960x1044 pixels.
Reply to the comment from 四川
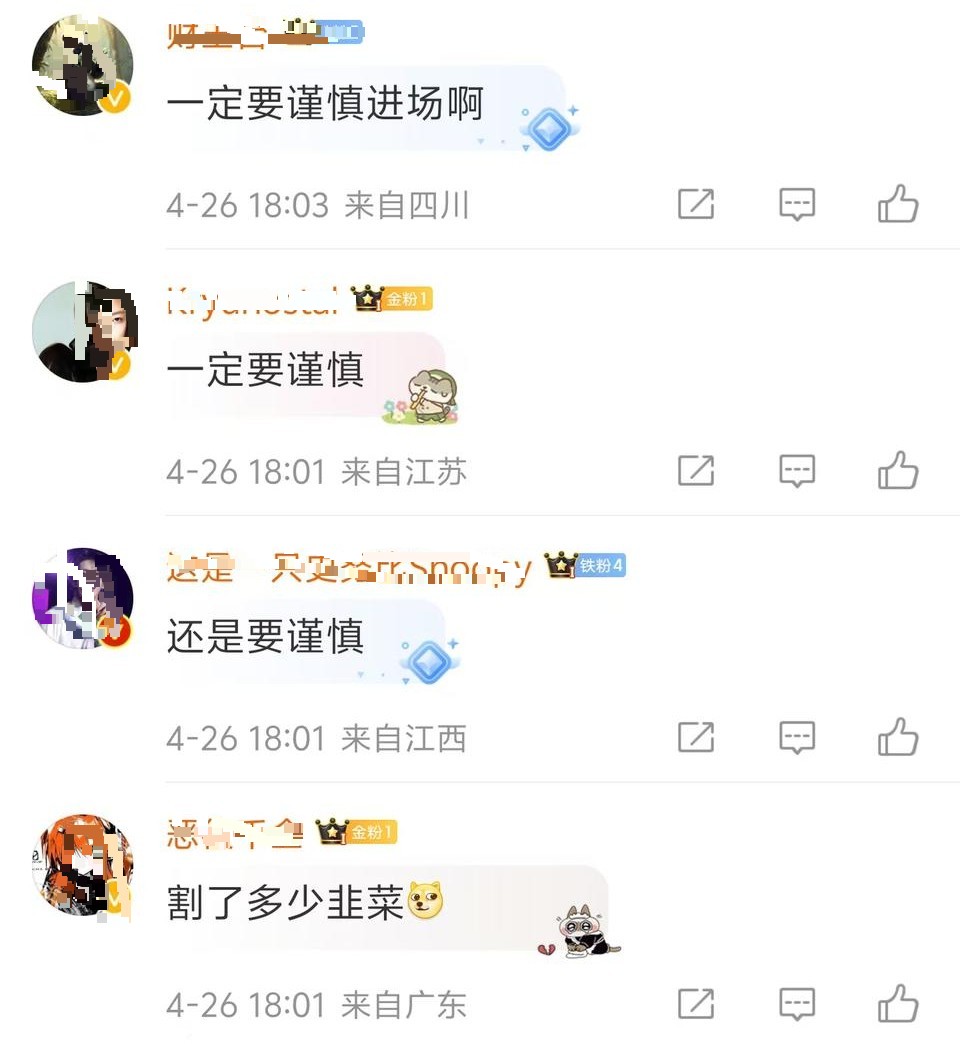click(x=797, y=204)
